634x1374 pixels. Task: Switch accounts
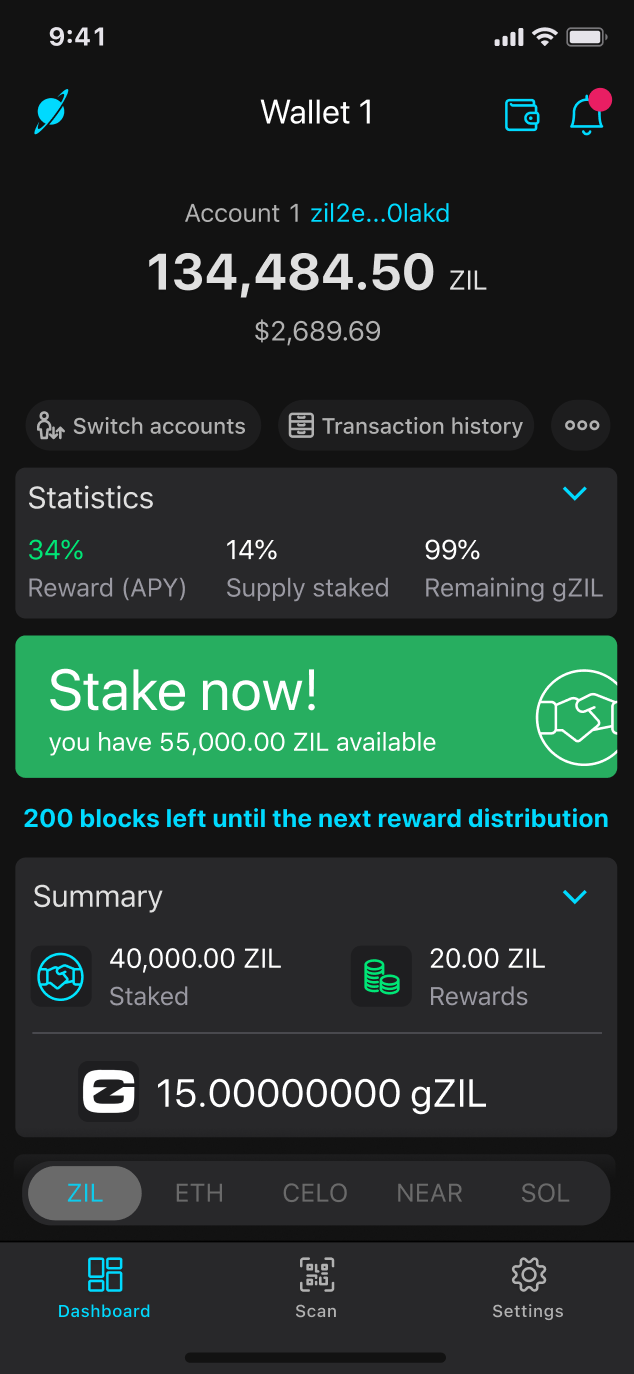[143, 426]
